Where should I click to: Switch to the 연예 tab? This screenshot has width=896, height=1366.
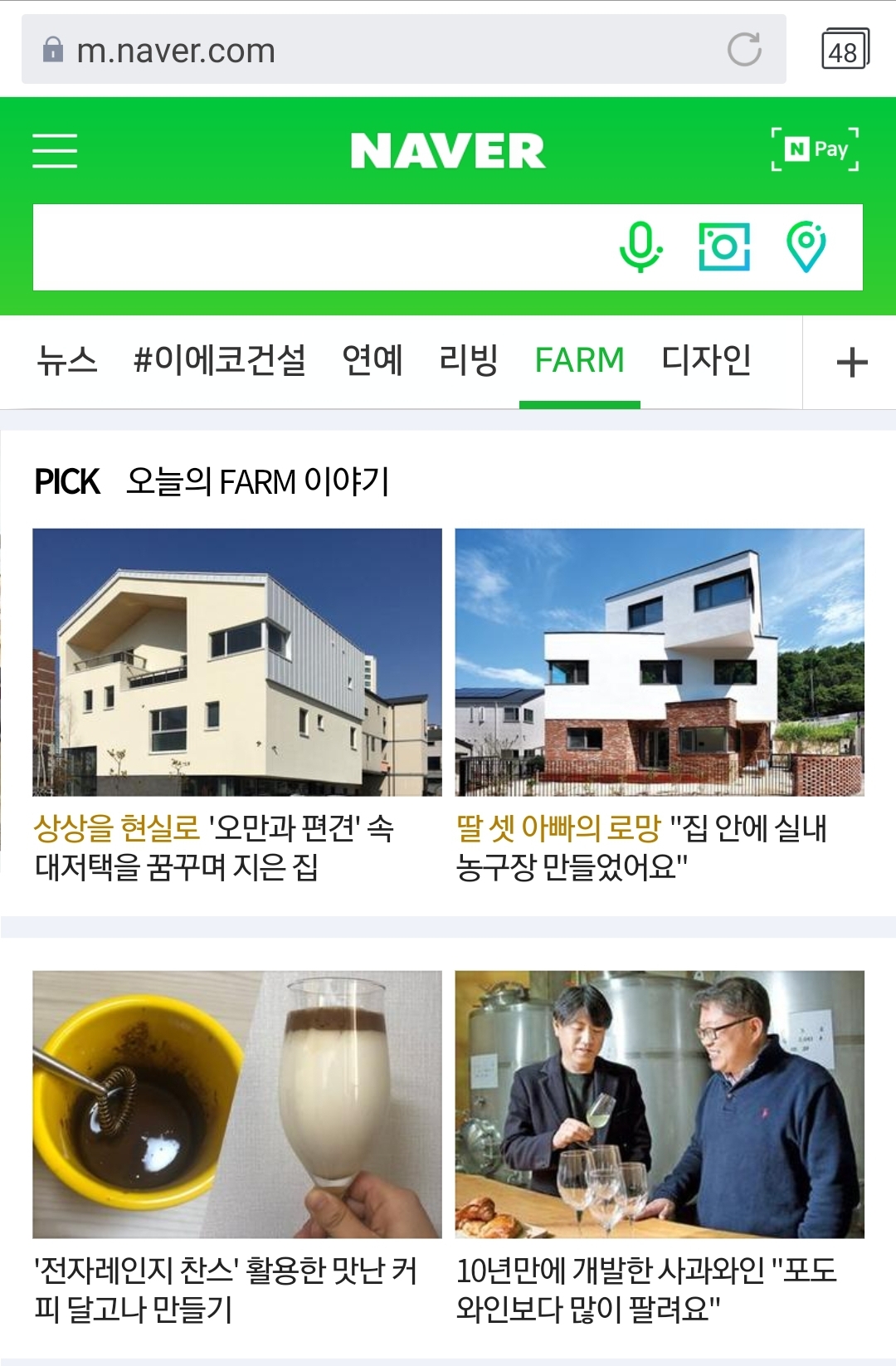click(373, 361)
